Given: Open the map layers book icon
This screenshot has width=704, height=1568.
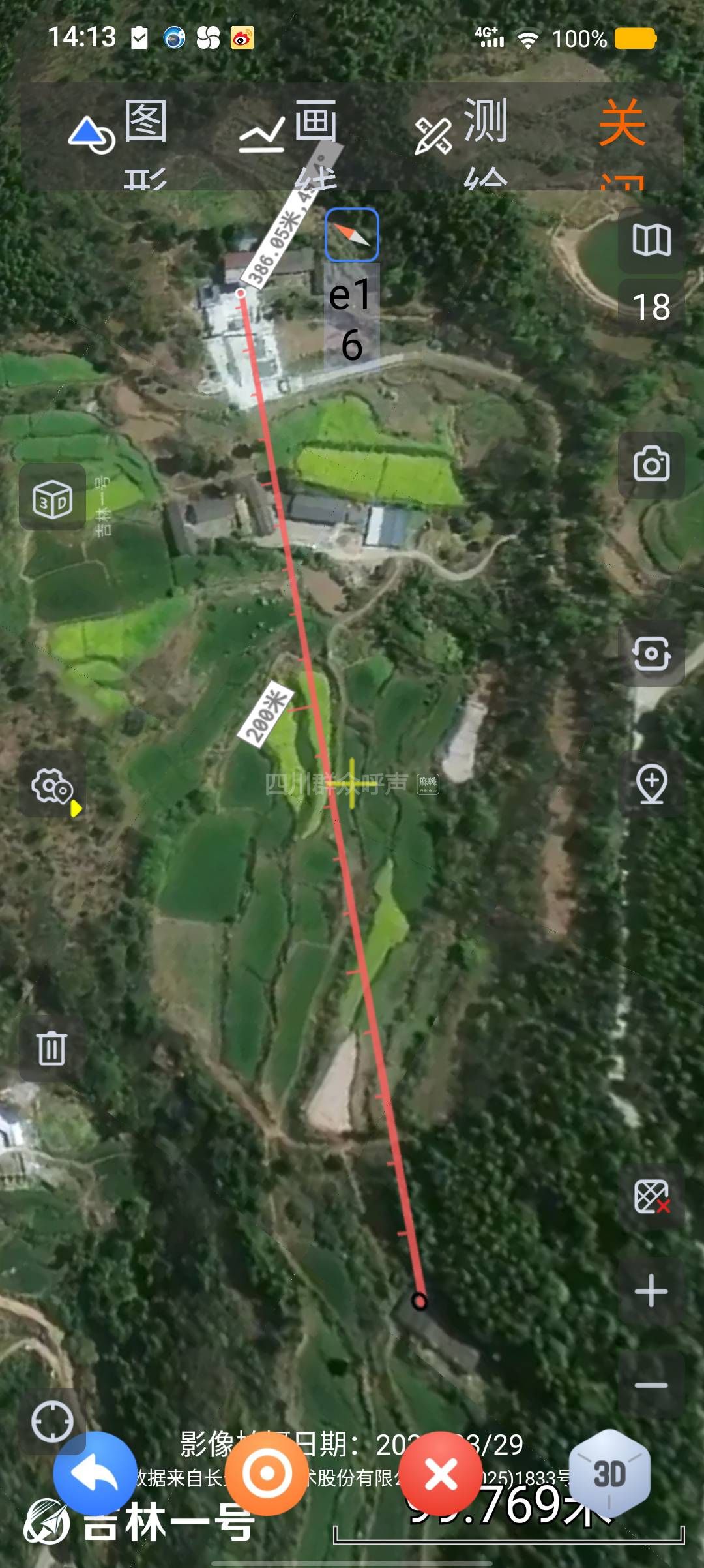Looking at the screenshot, I should pyautogui.click(x=651, y=240).
